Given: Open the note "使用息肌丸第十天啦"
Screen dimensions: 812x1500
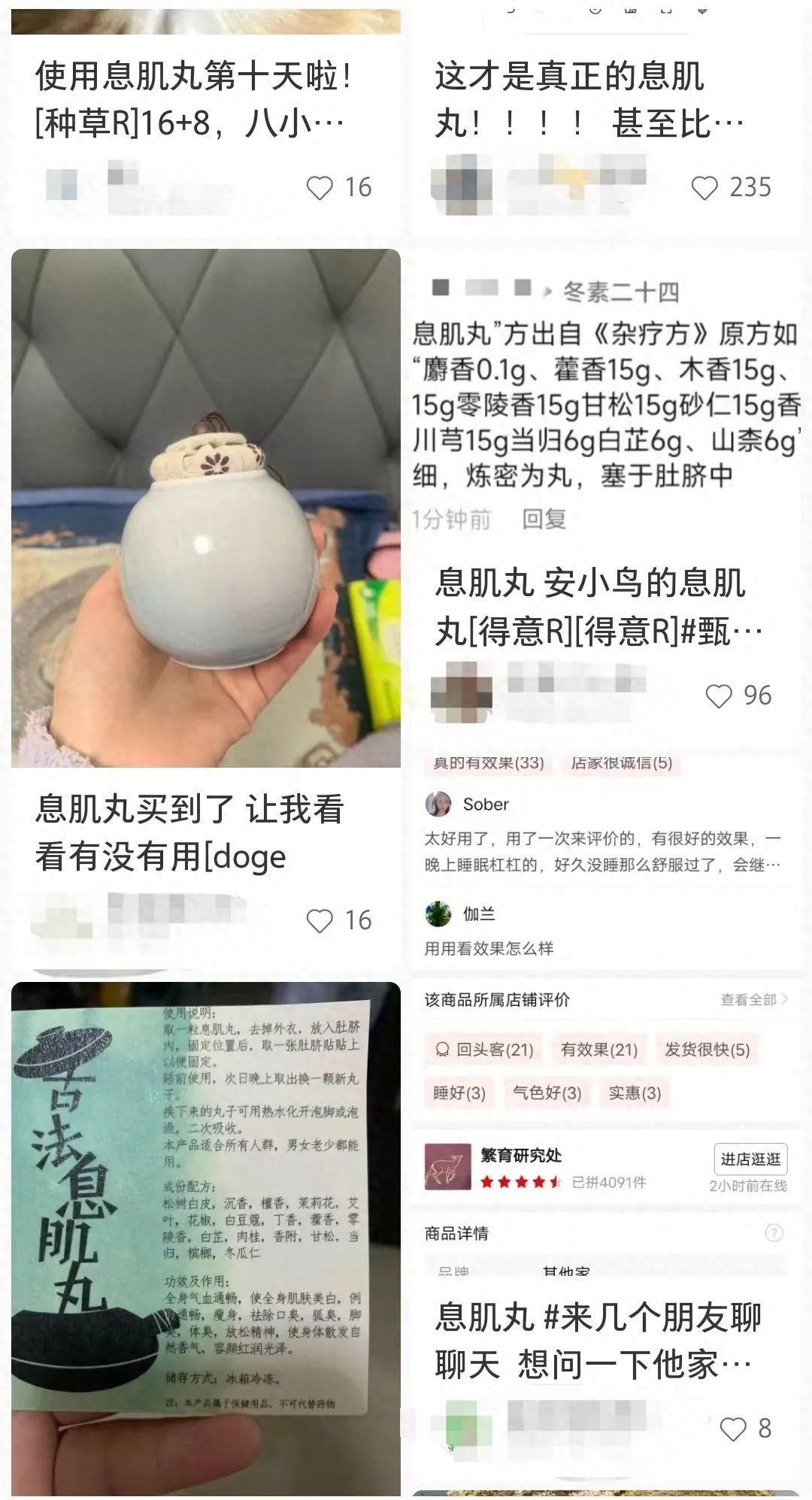Looking at the screenshot, I should pyautogui.click(x=193, y=99).
